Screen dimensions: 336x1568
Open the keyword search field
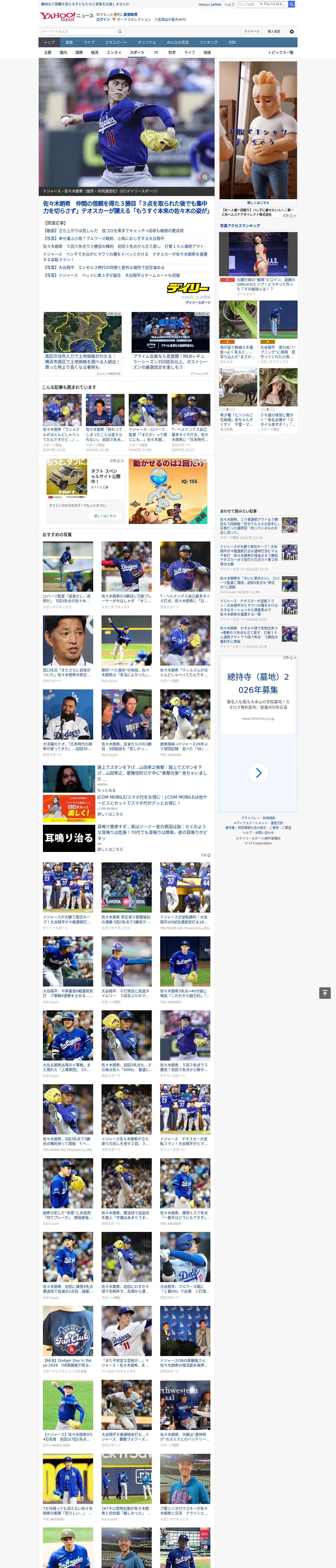tap(79, 32)
